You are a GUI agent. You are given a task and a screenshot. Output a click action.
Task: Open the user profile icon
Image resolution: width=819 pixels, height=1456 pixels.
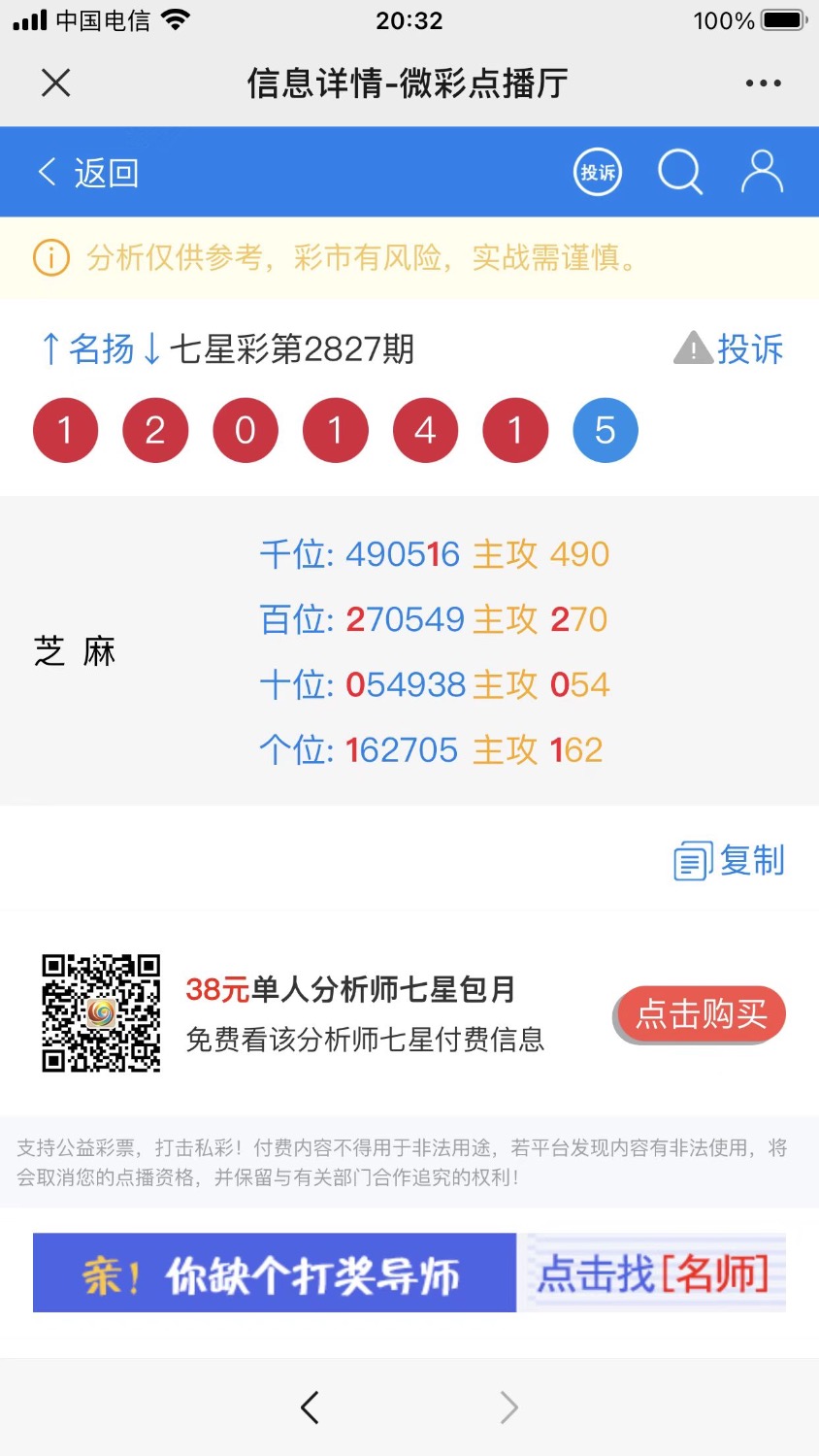(x=762, y=173)
